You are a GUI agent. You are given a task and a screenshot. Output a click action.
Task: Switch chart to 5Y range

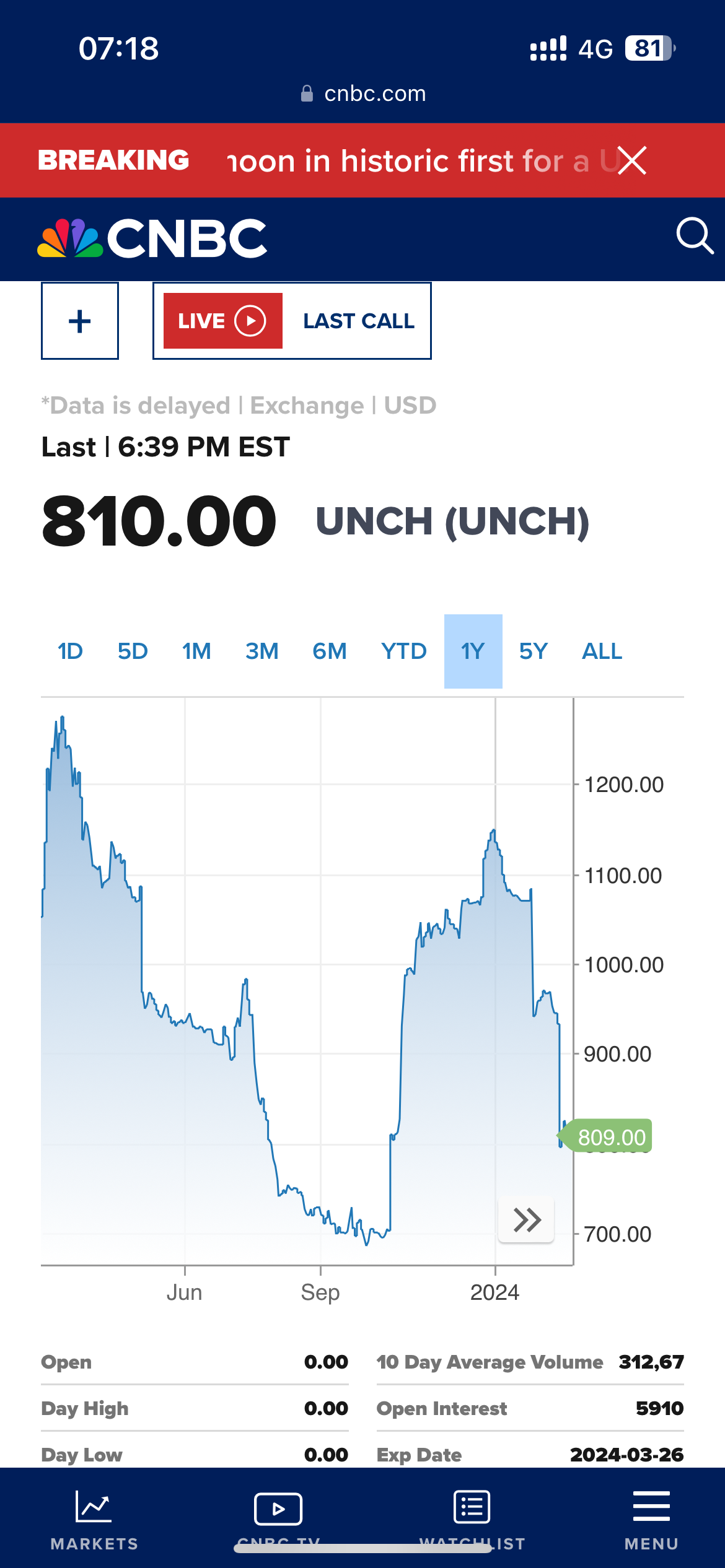point(533,651)
